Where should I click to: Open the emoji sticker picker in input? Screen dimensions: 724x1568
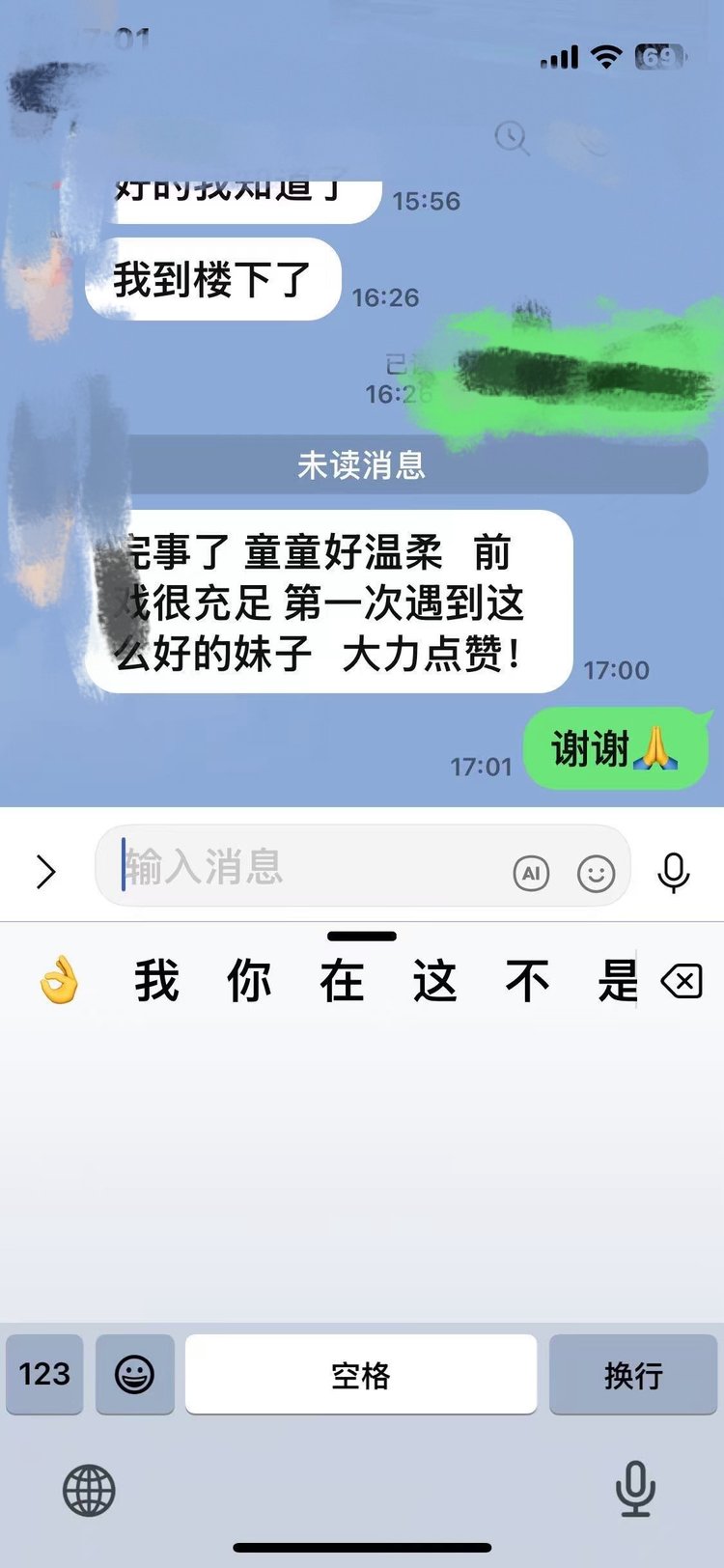click(x=596, y=874)
